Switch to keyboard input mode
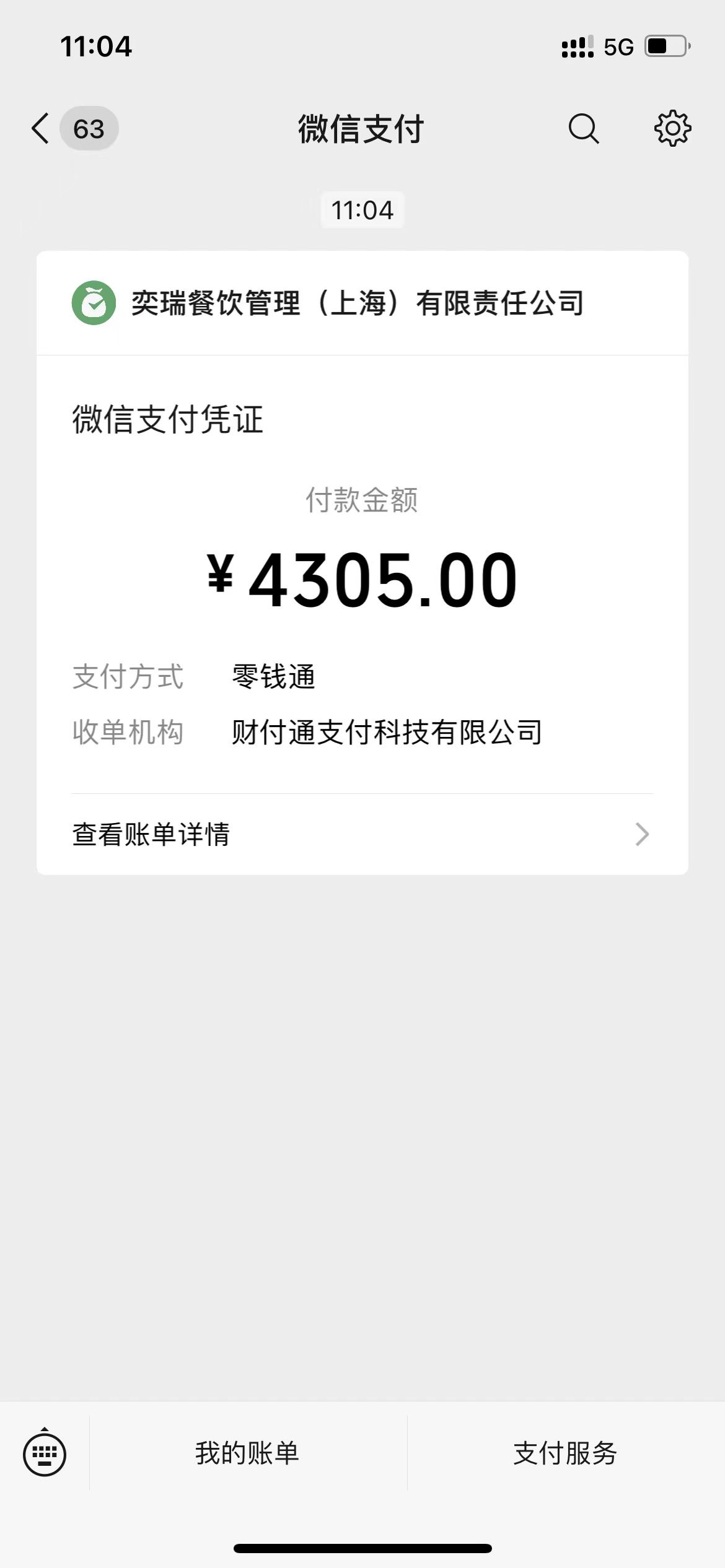 (x=45, y=1453)
